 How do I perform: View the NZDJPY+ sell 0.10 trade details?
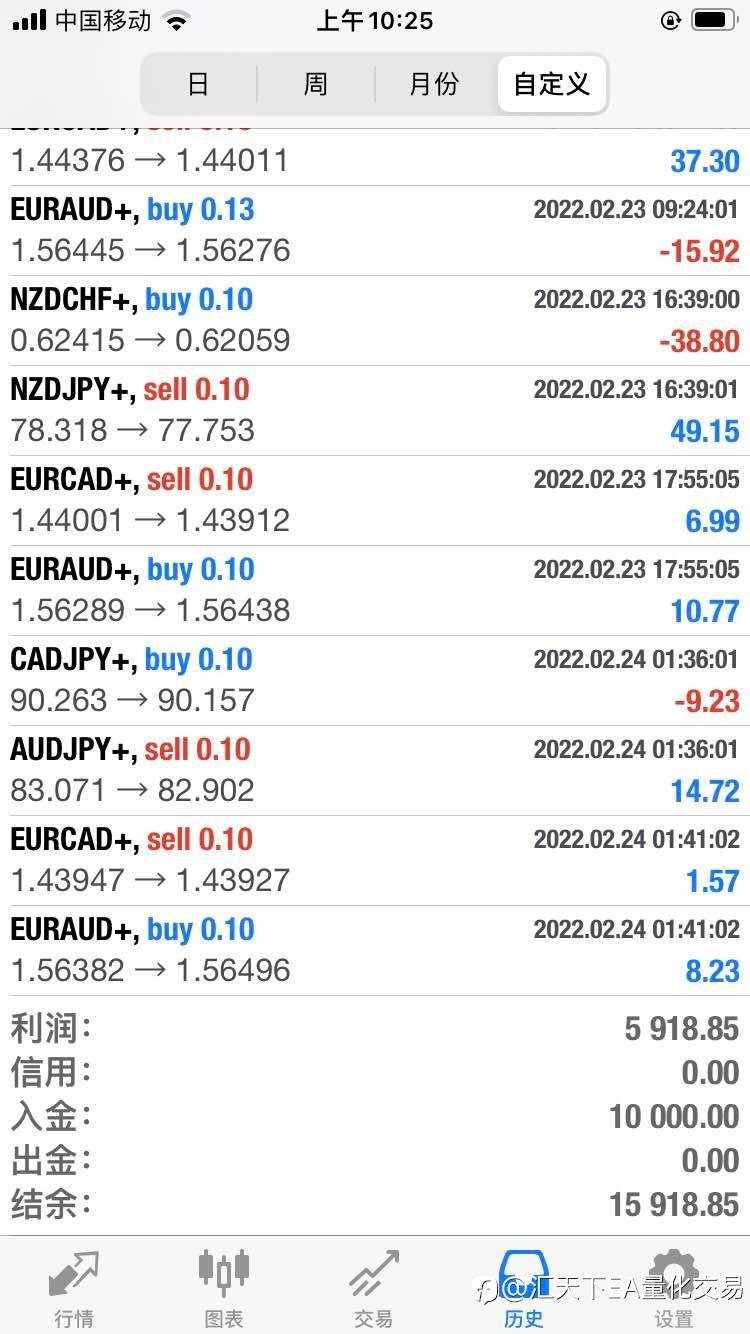click(x=375, y=410)
